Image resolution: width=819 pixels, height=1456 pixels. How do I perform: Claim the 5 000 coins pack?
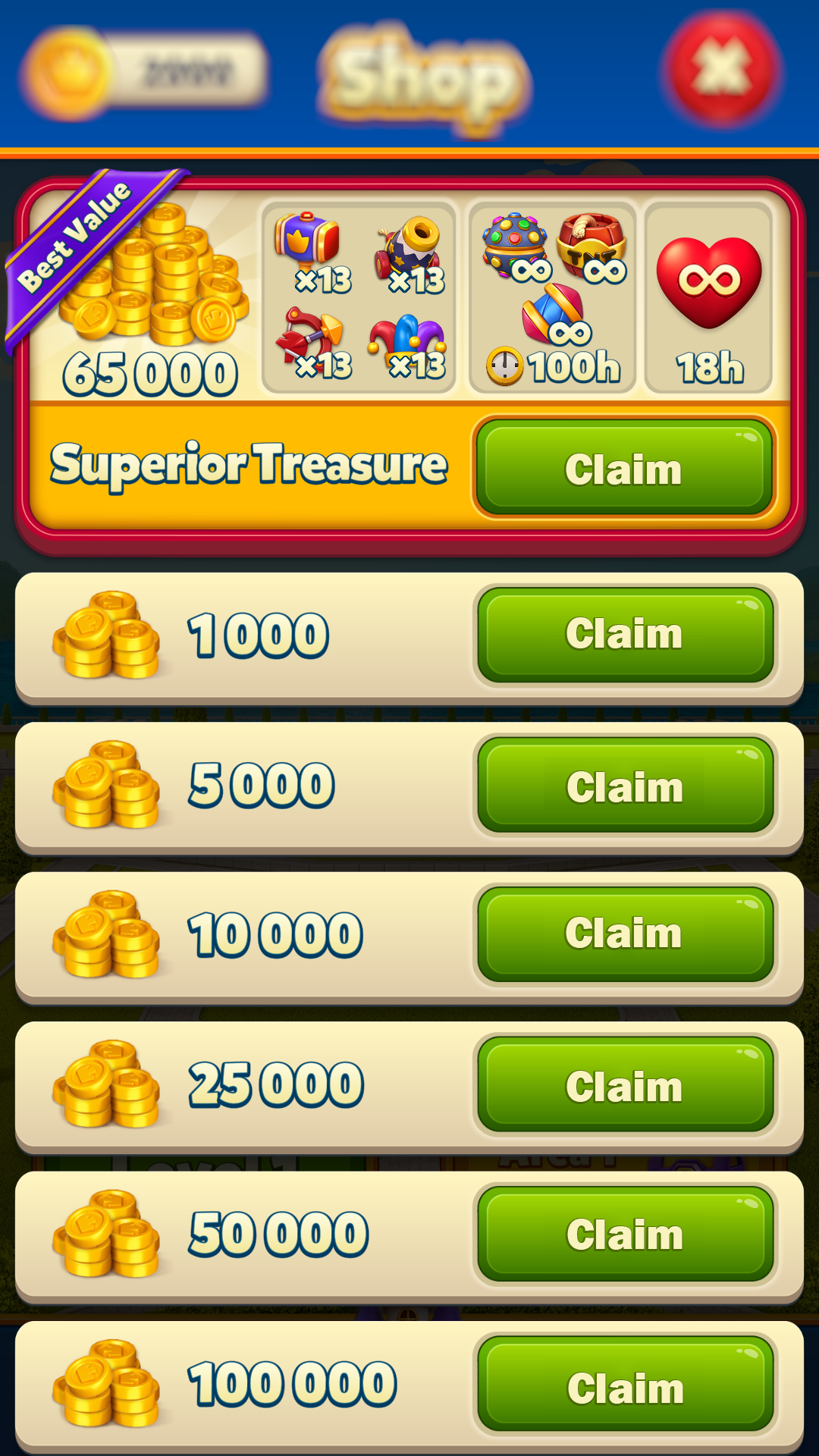pyautogui.click(x=624, y=786)
